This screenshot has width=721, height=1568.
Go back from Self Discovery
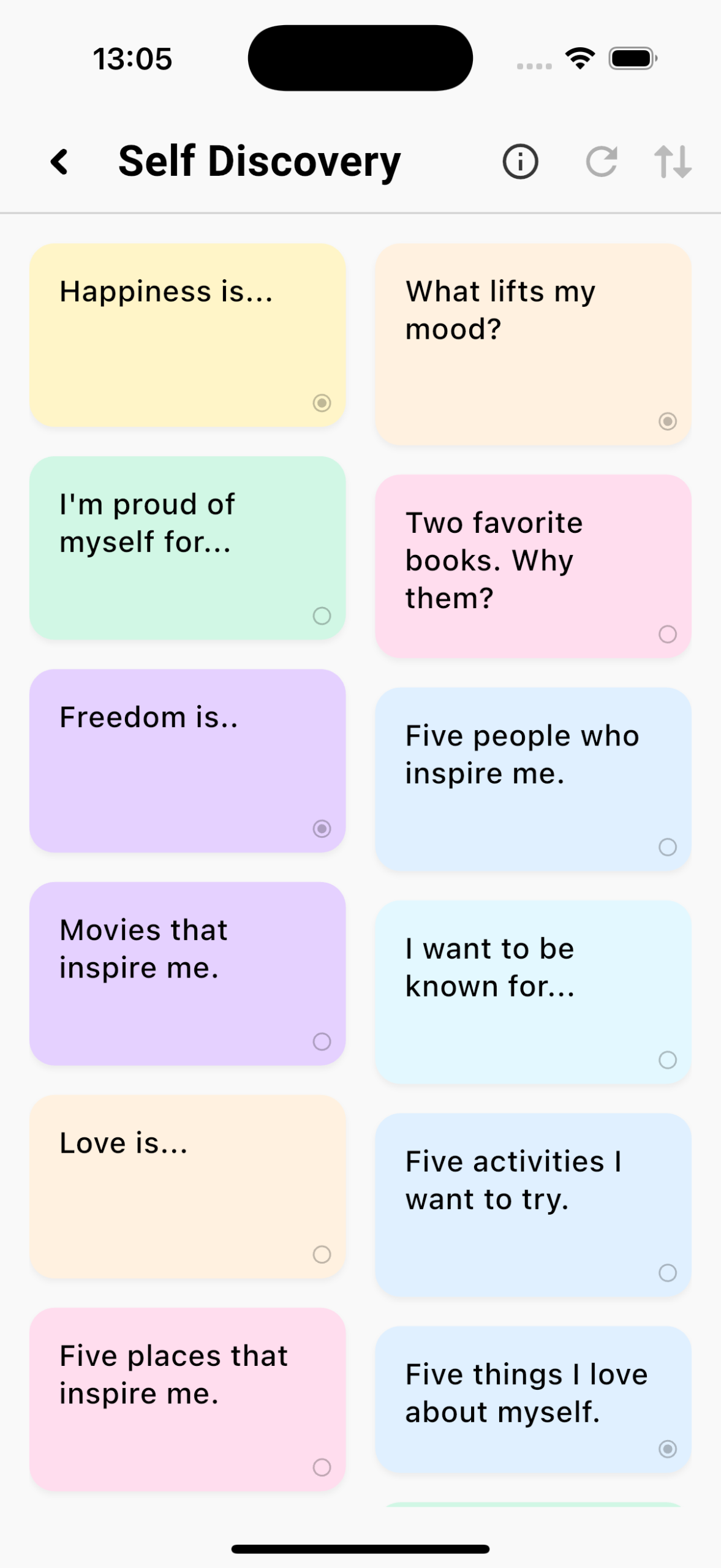click(x=59, y=162)
